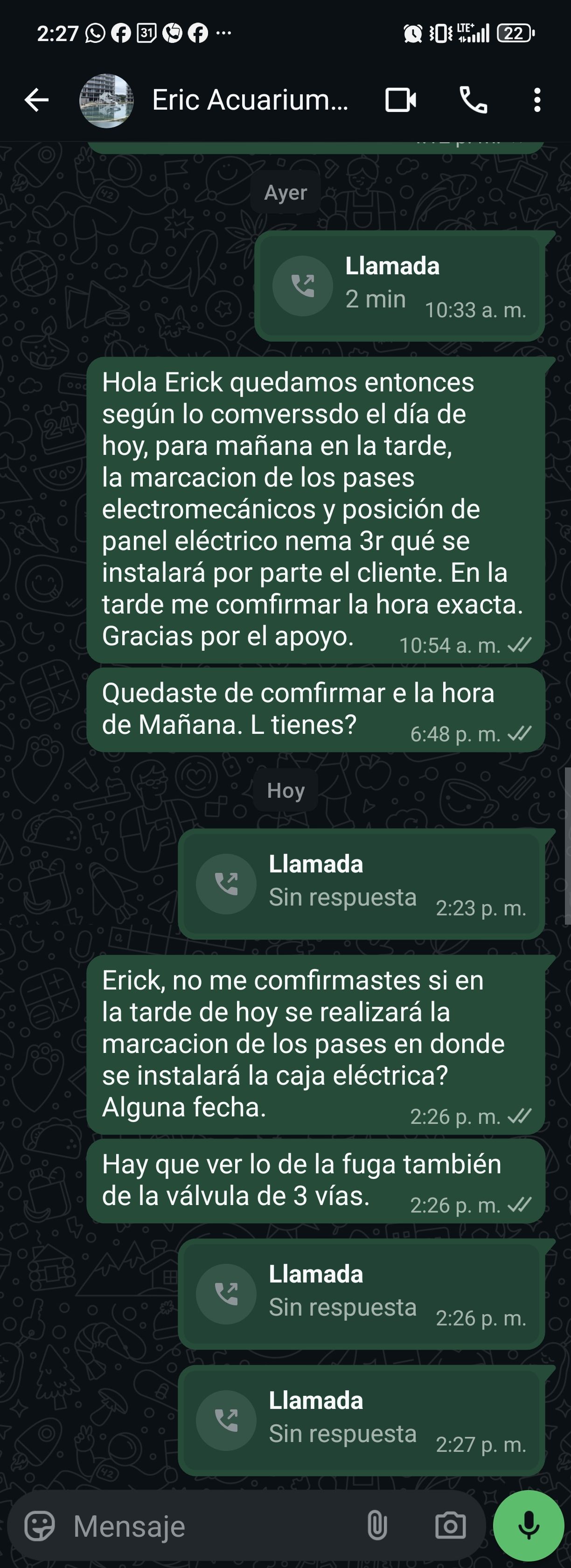
Task: Open Eric Acuarium's profile picture
Action: 106,100
